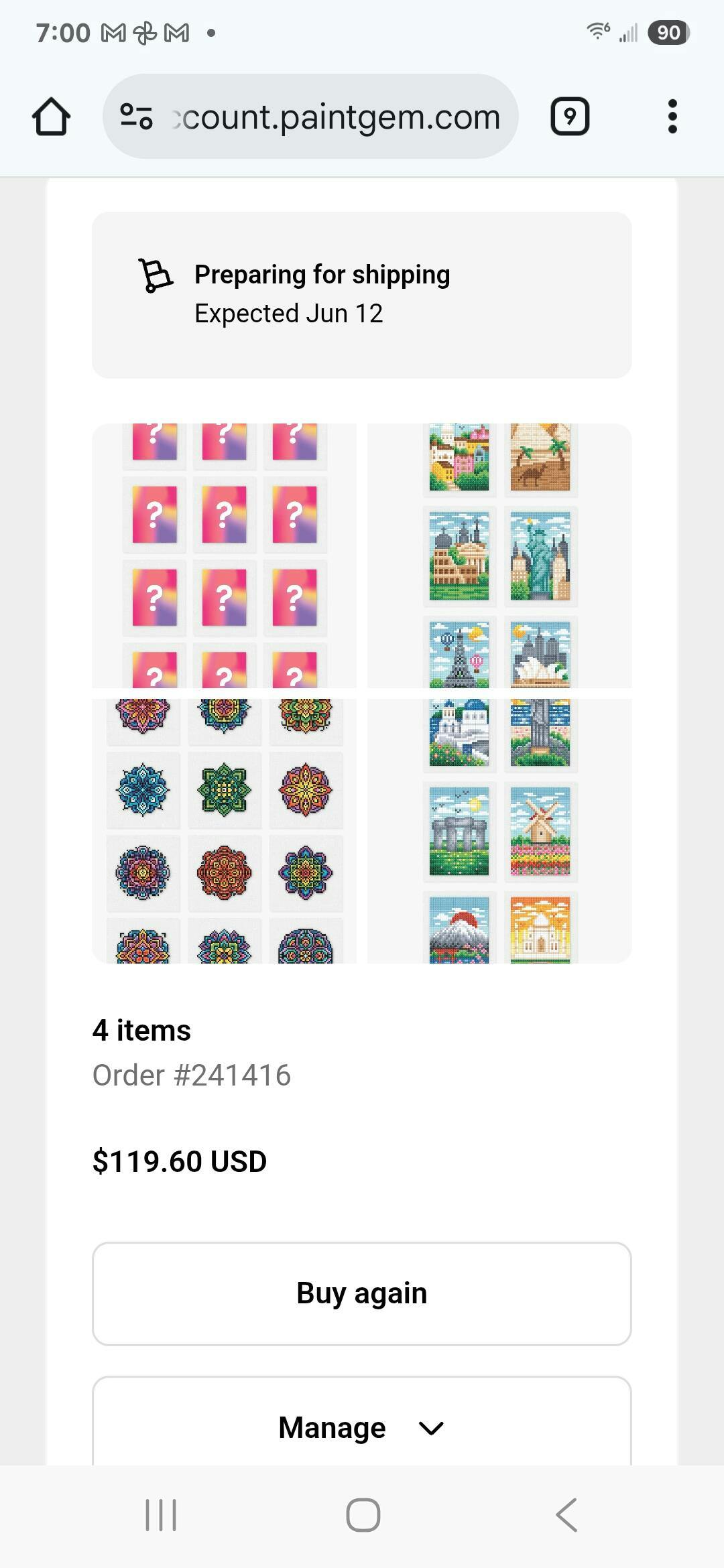The image size is (724, 1568).
Task: Tap the browser home icon
Action: coord(51,117)
